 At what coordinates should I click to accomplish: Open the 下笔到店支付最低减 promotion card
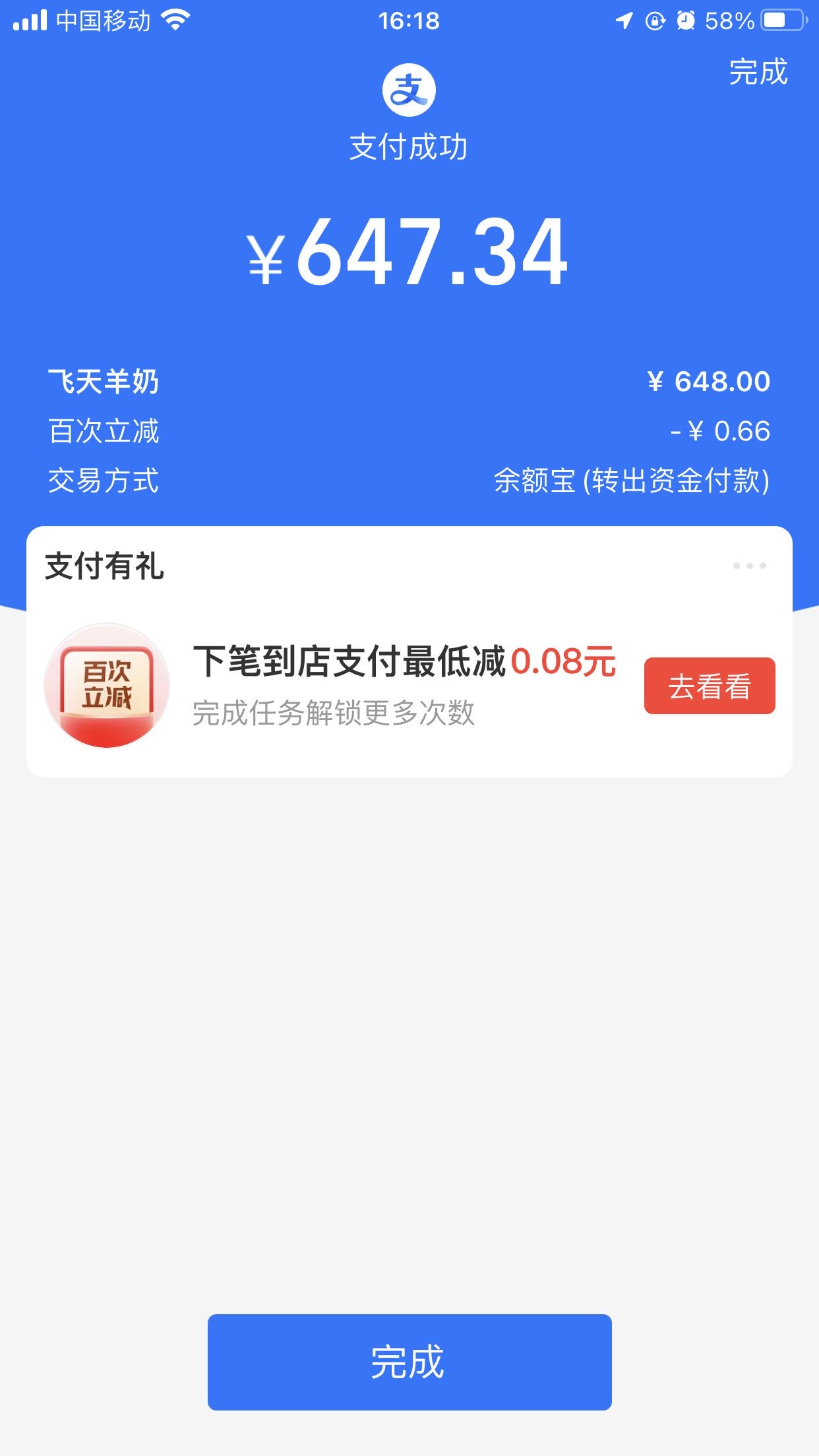coord(404,686)
